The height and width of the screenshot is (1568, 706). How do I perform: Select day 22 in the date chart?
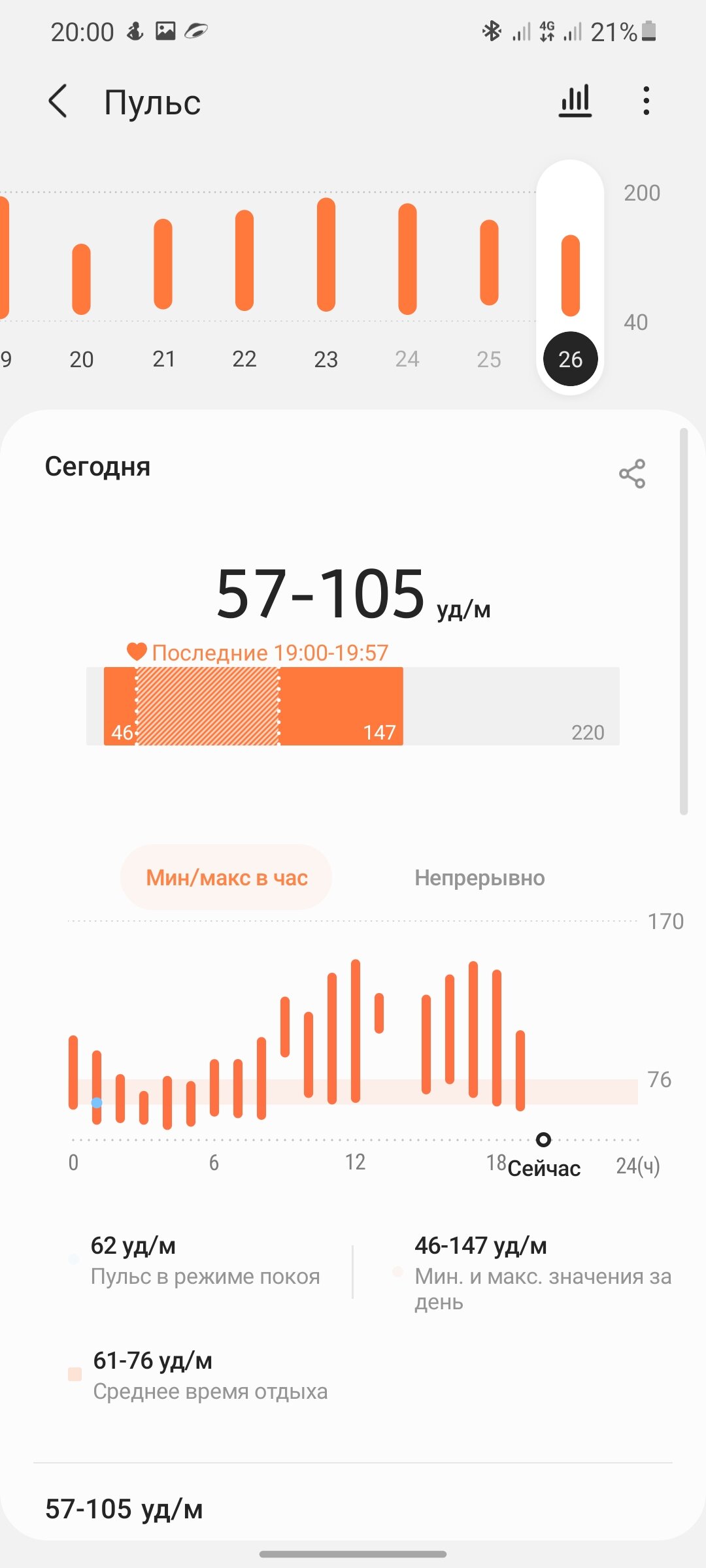pyautogui.click(x=244, y=281)
